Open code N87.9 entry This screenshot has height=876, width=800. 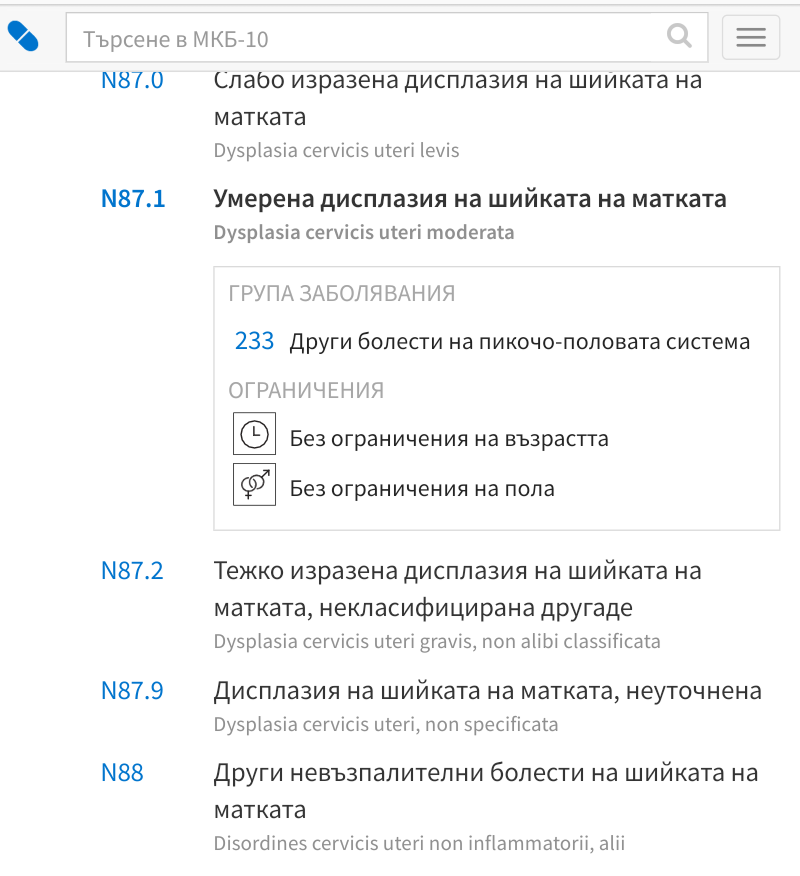click(132, 691)
